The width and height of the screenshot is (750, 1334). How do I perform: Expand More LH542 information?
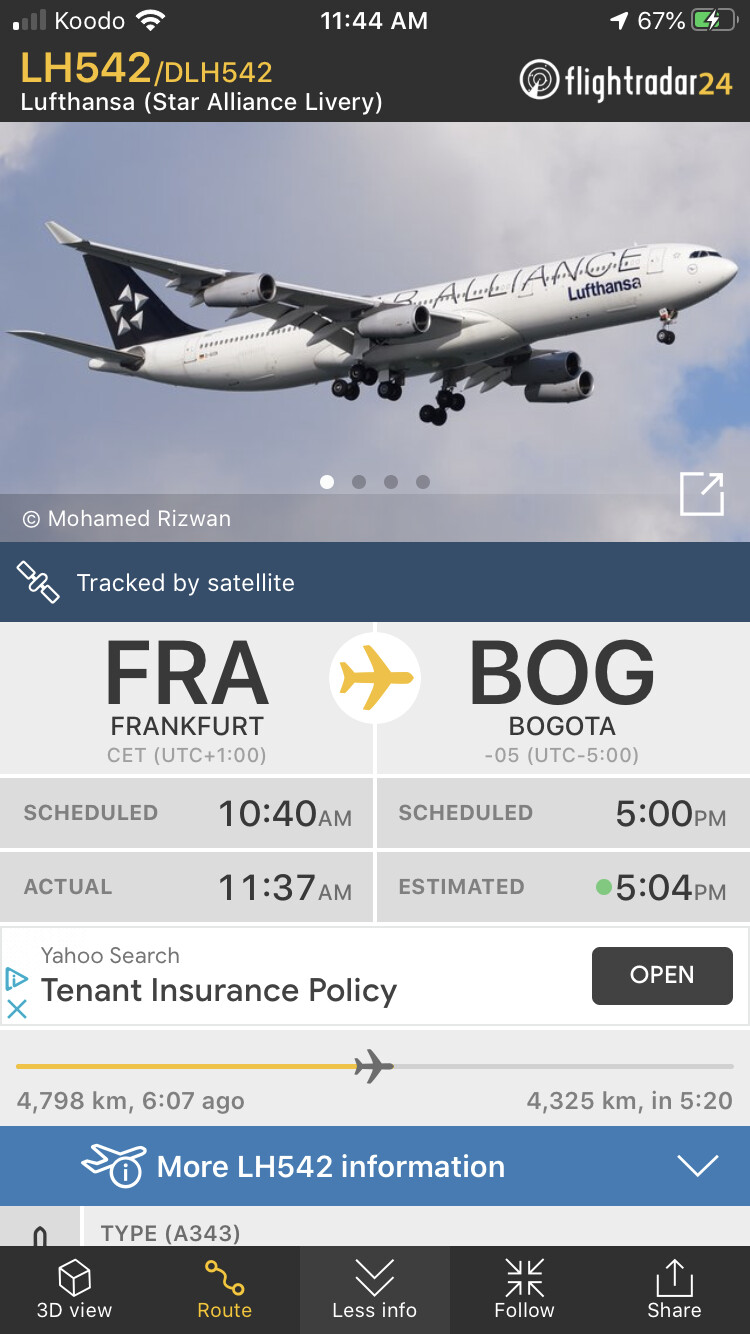point(375,1166)
